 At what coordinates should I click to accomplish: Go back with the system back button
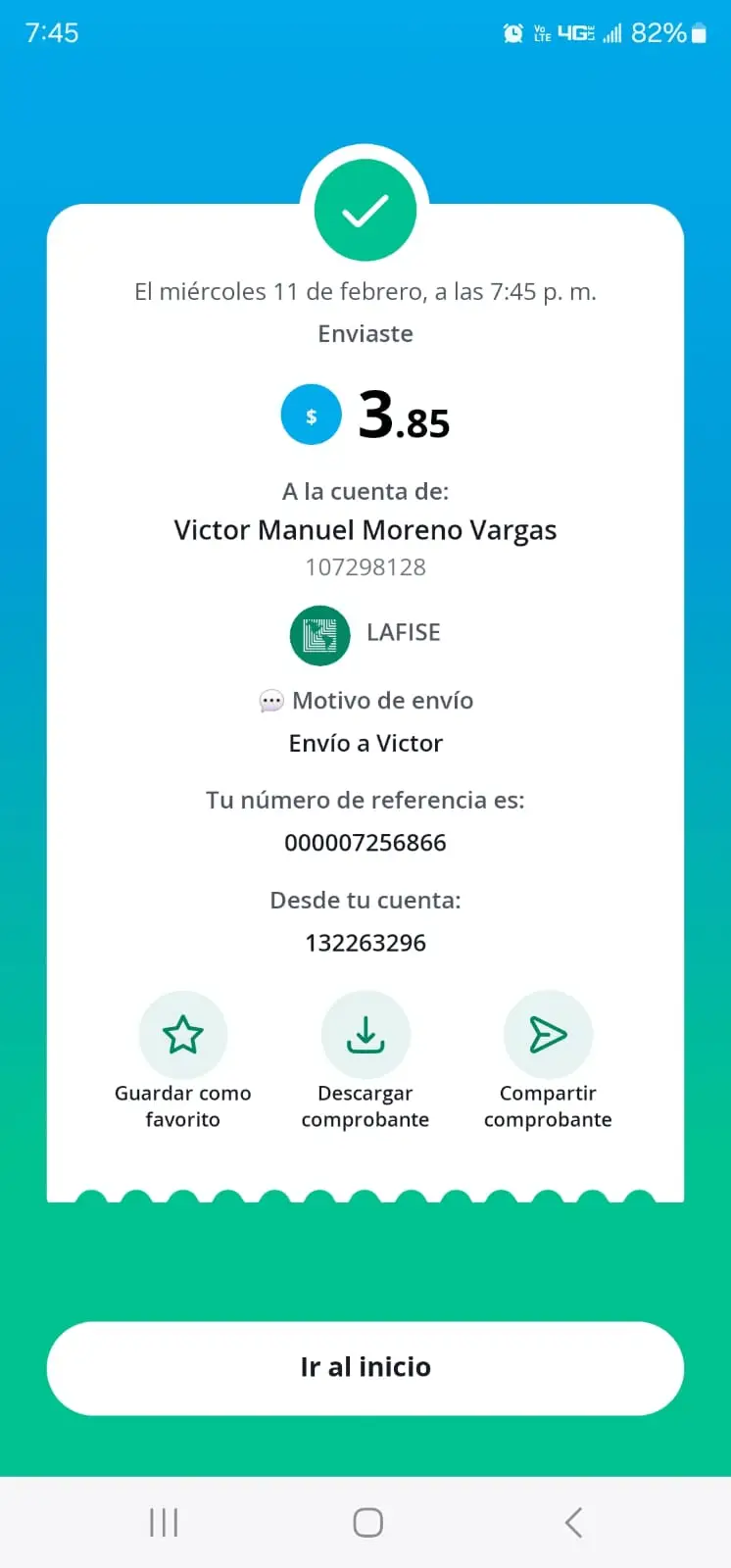[574, 1522]
